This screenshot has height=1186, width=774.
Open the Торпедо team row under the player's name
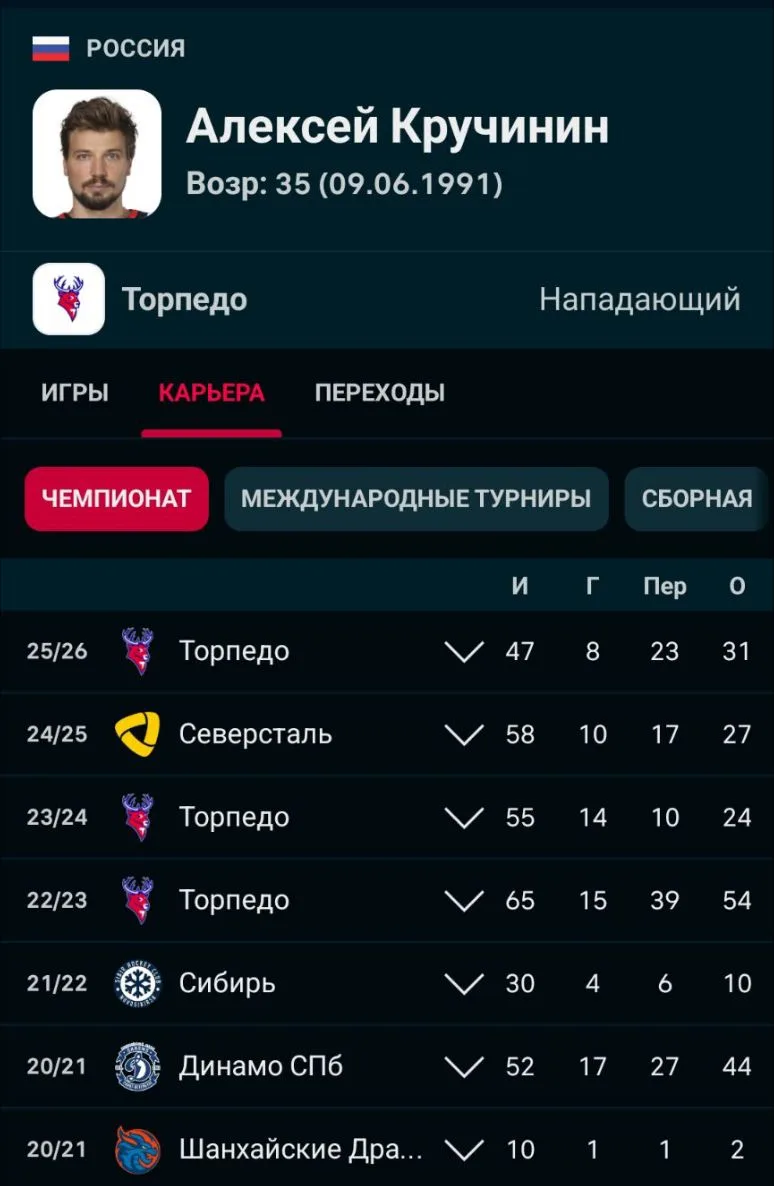(387, 300)
